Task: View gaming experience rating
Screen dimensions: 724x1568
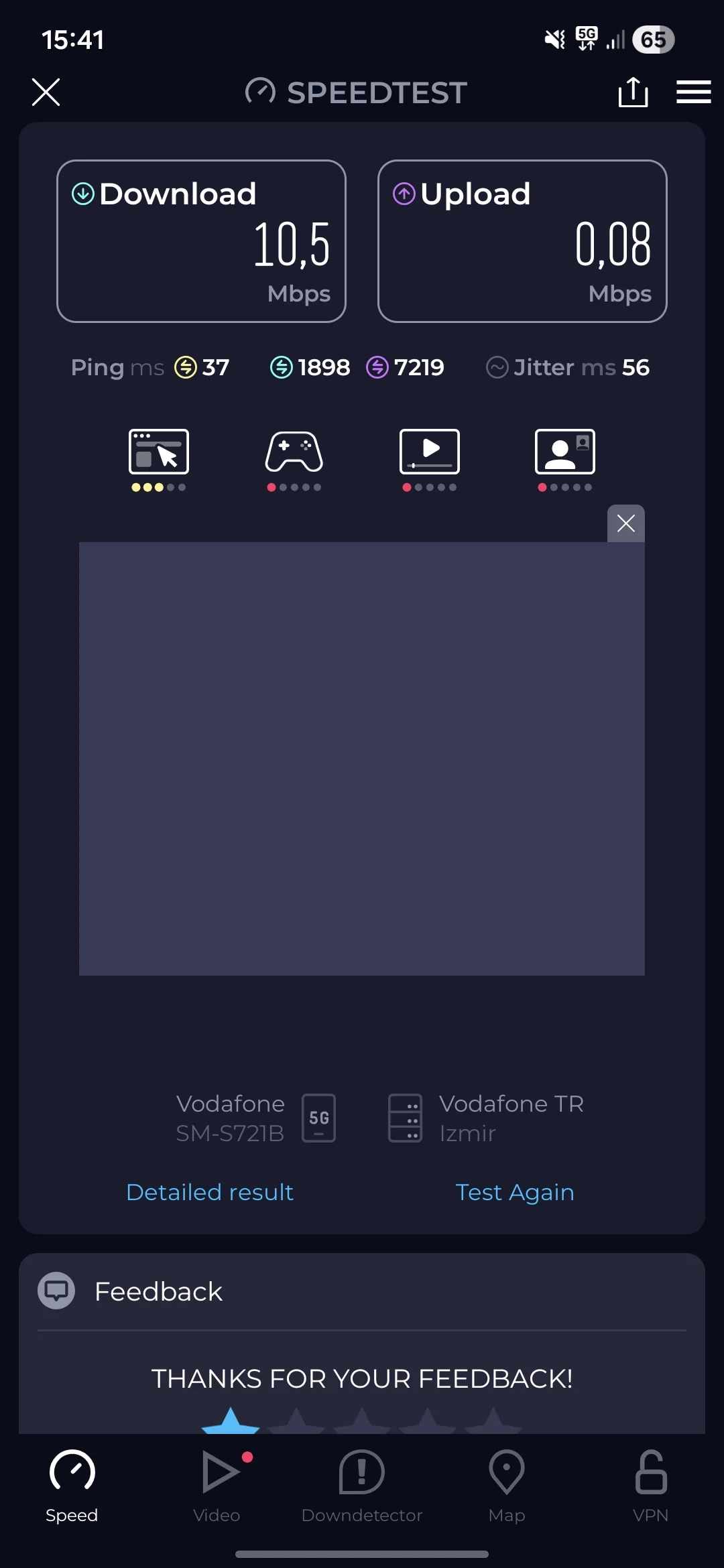Action: 294,459
